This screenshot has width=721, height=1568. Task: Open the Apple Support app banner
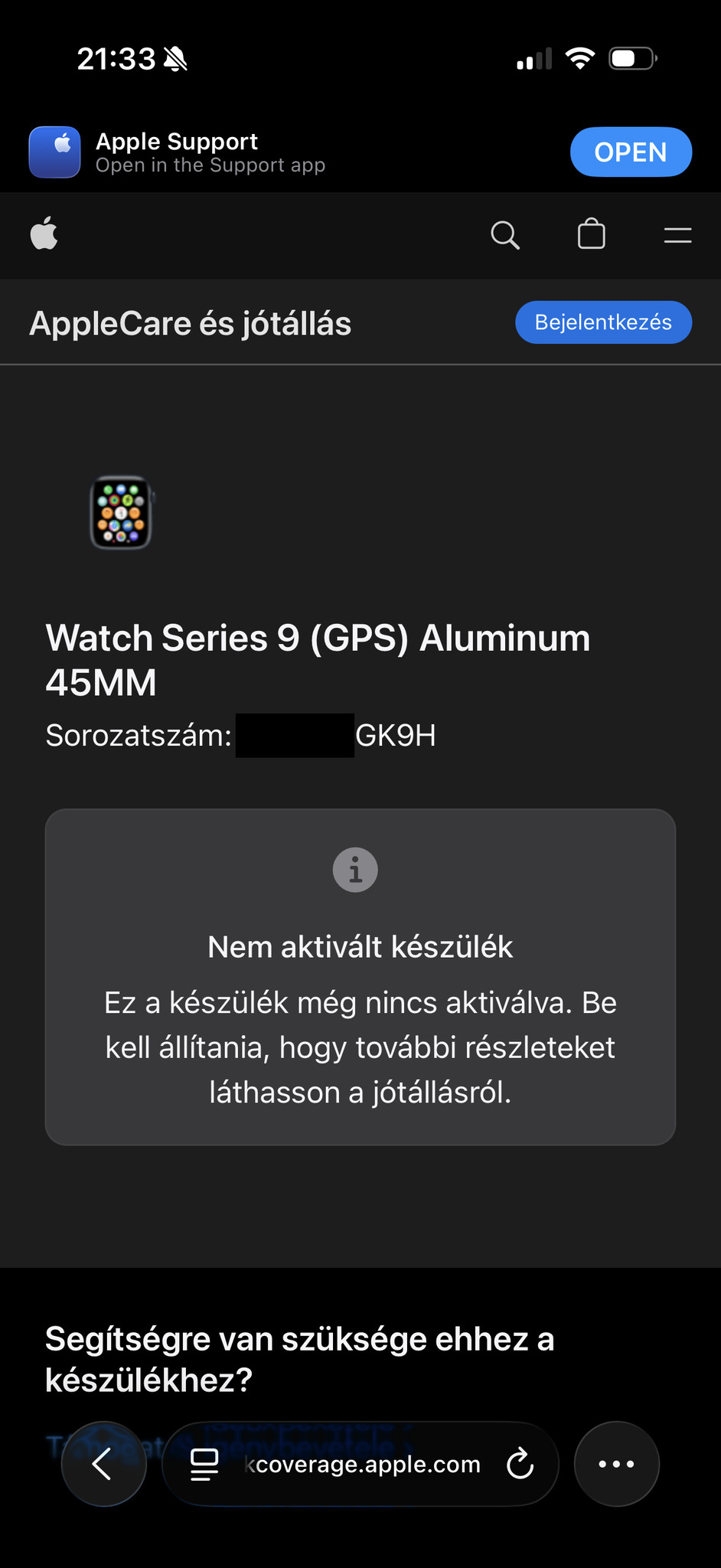(x=630, y=152)
